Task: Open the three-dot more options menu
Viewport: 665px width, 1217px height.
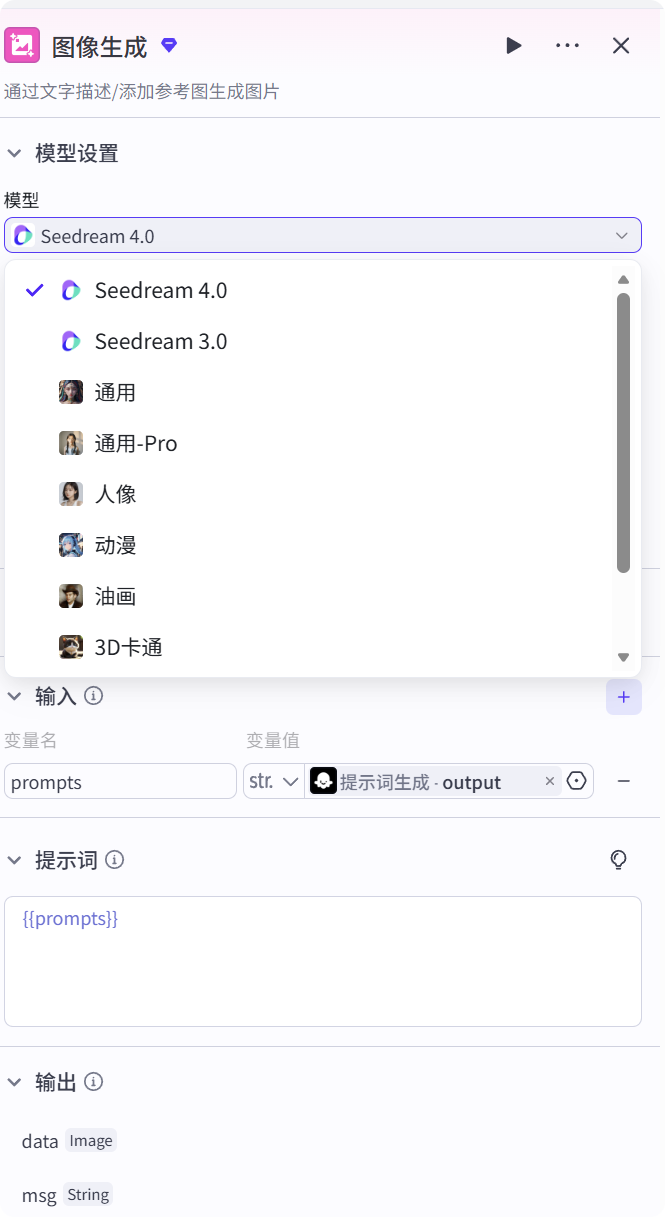Action: (x=567, y=46)
